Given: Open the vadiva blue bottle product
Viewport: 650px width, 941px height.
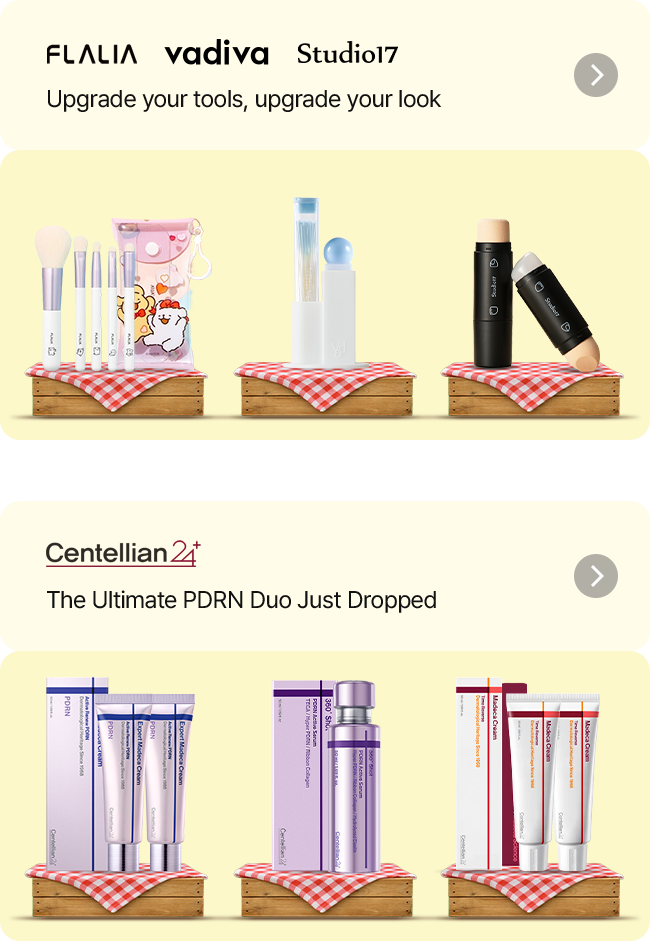Looking at the screenshot, I should (x=325, y=285).
